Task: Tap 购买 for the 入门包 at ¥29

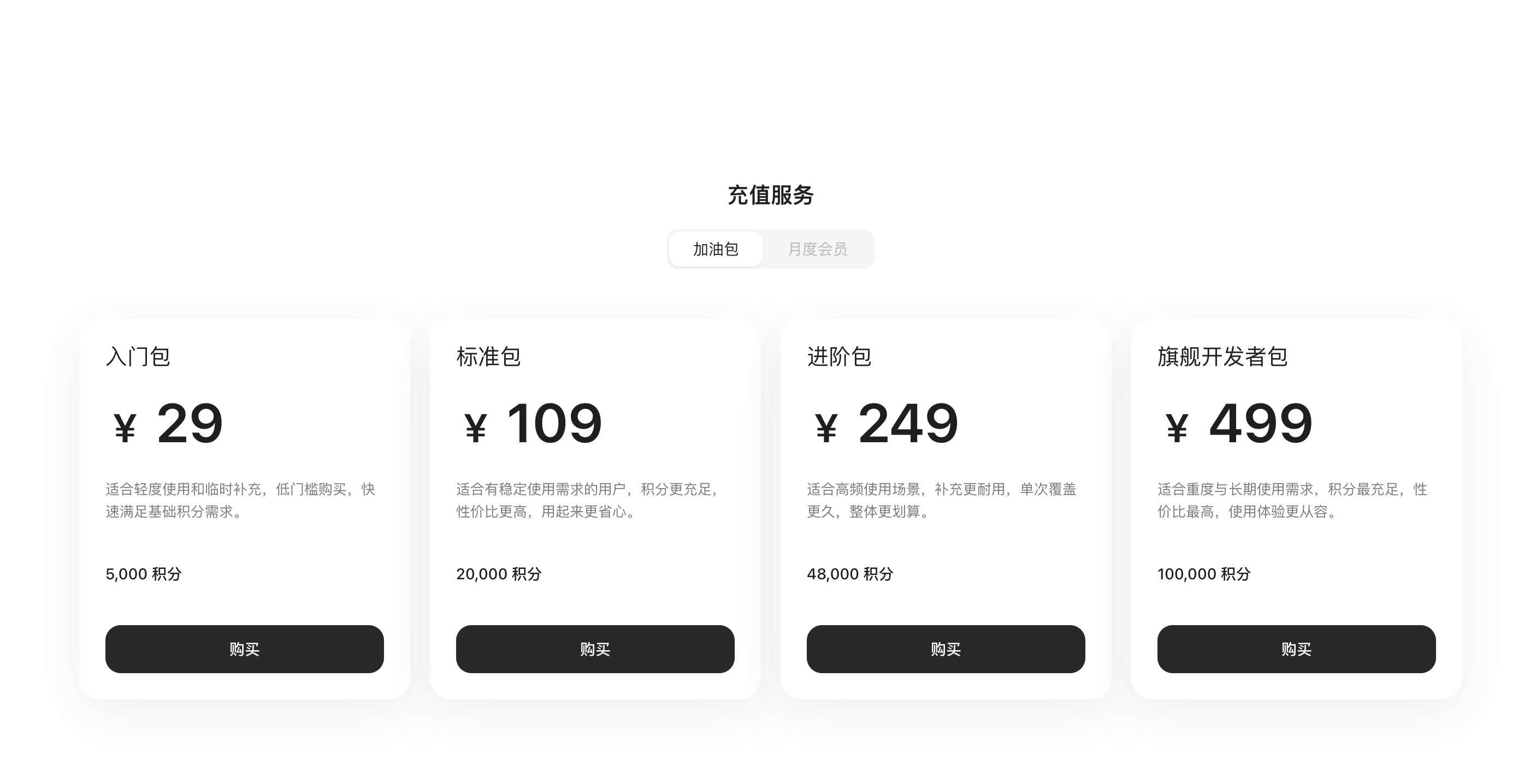Action: tap(245, 649)
